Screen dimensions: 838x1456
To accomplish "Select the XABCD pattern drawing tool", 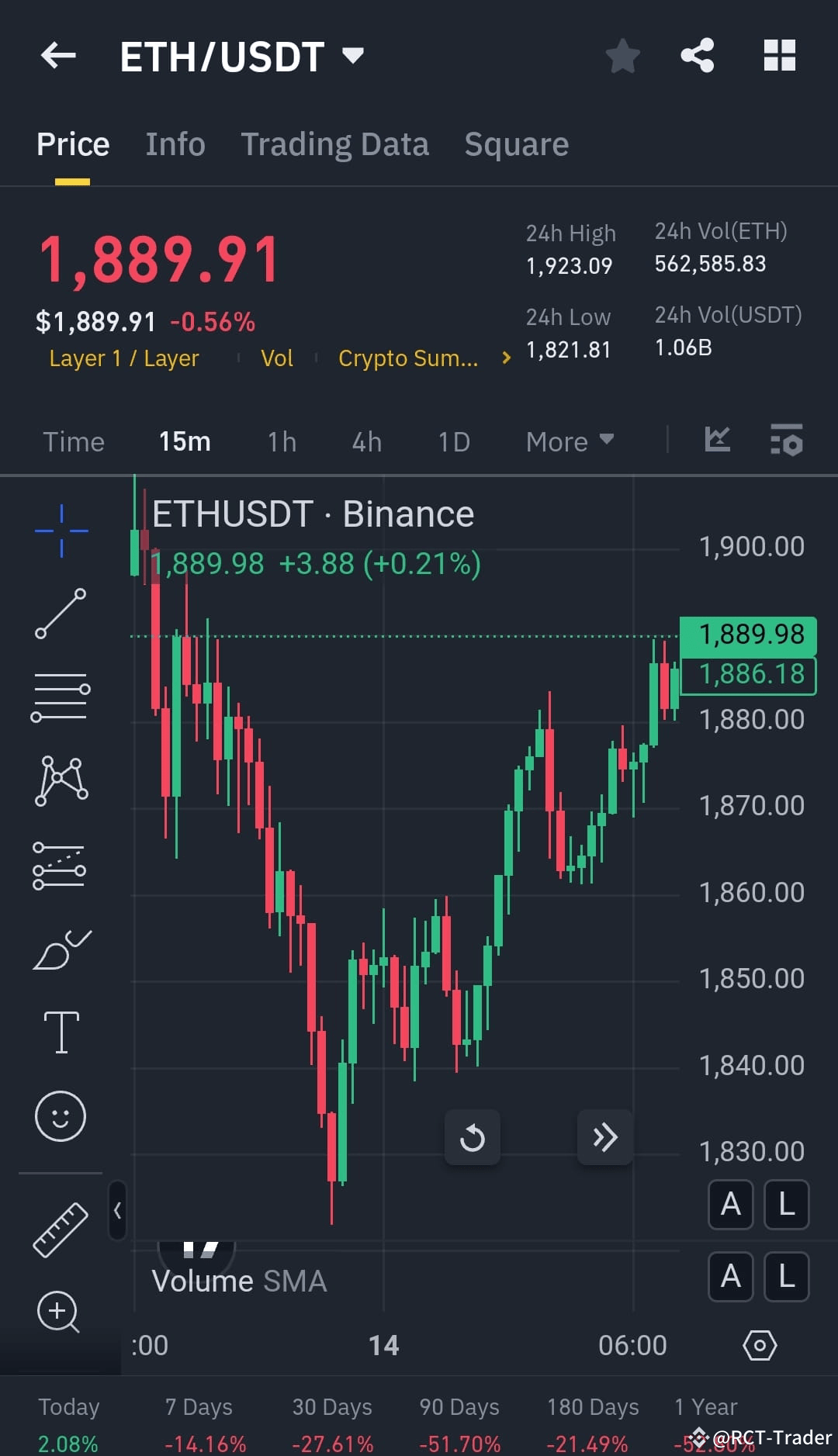I will (61, 780).
